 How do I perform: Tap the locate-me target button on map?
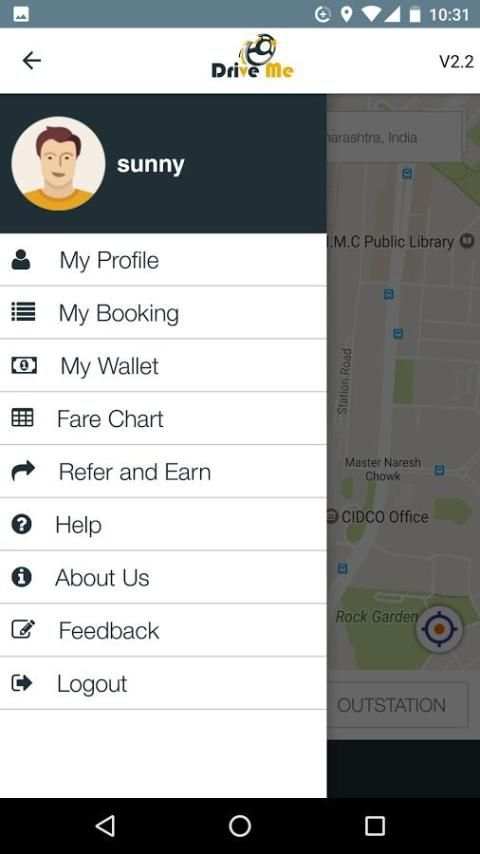(439, 629)
